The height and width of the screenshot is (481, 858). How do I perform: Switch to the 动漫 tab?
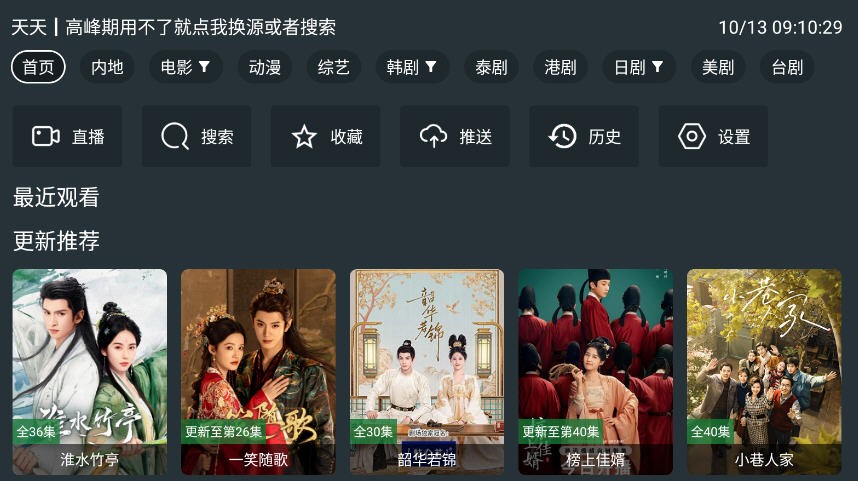coord(265,67)
